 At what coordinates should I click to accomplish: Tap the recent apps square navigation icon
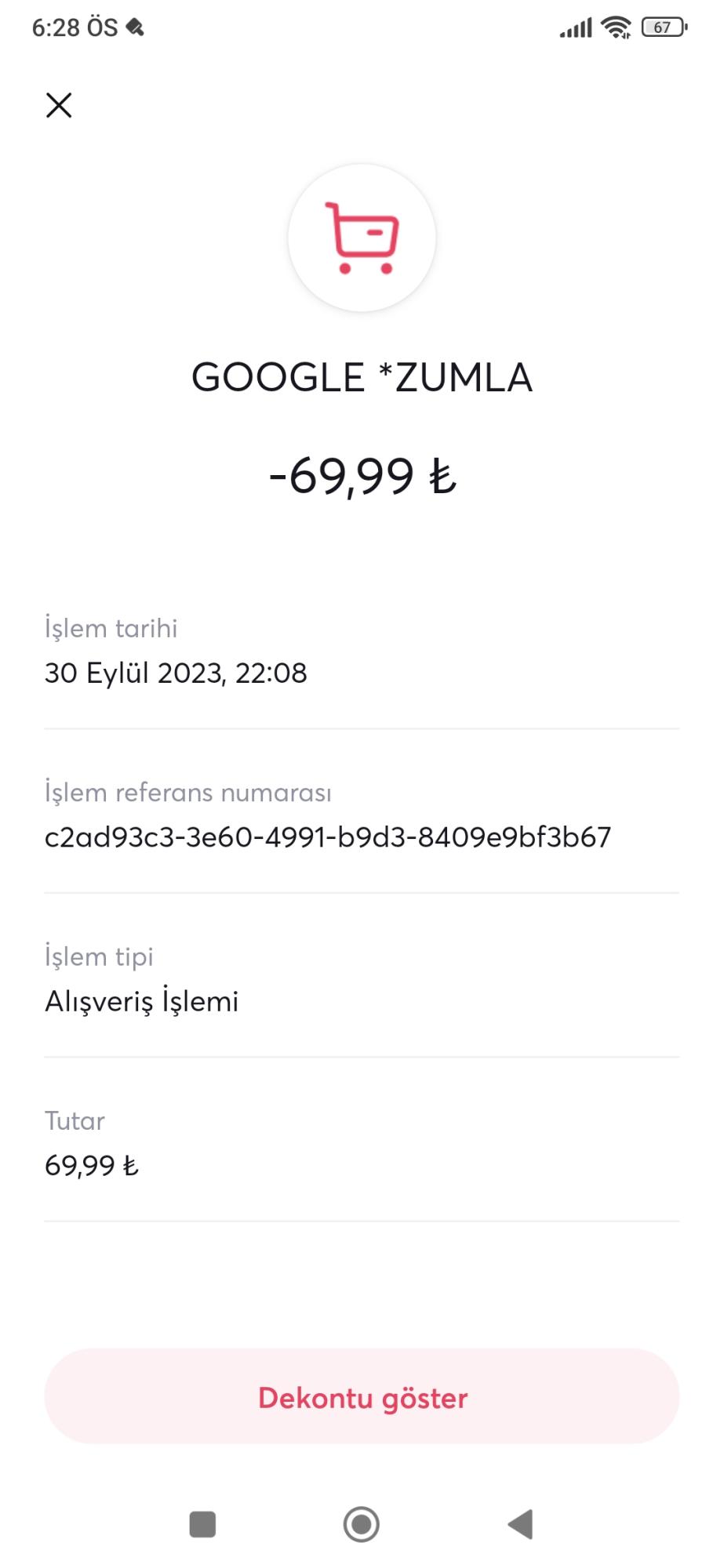202,1523
